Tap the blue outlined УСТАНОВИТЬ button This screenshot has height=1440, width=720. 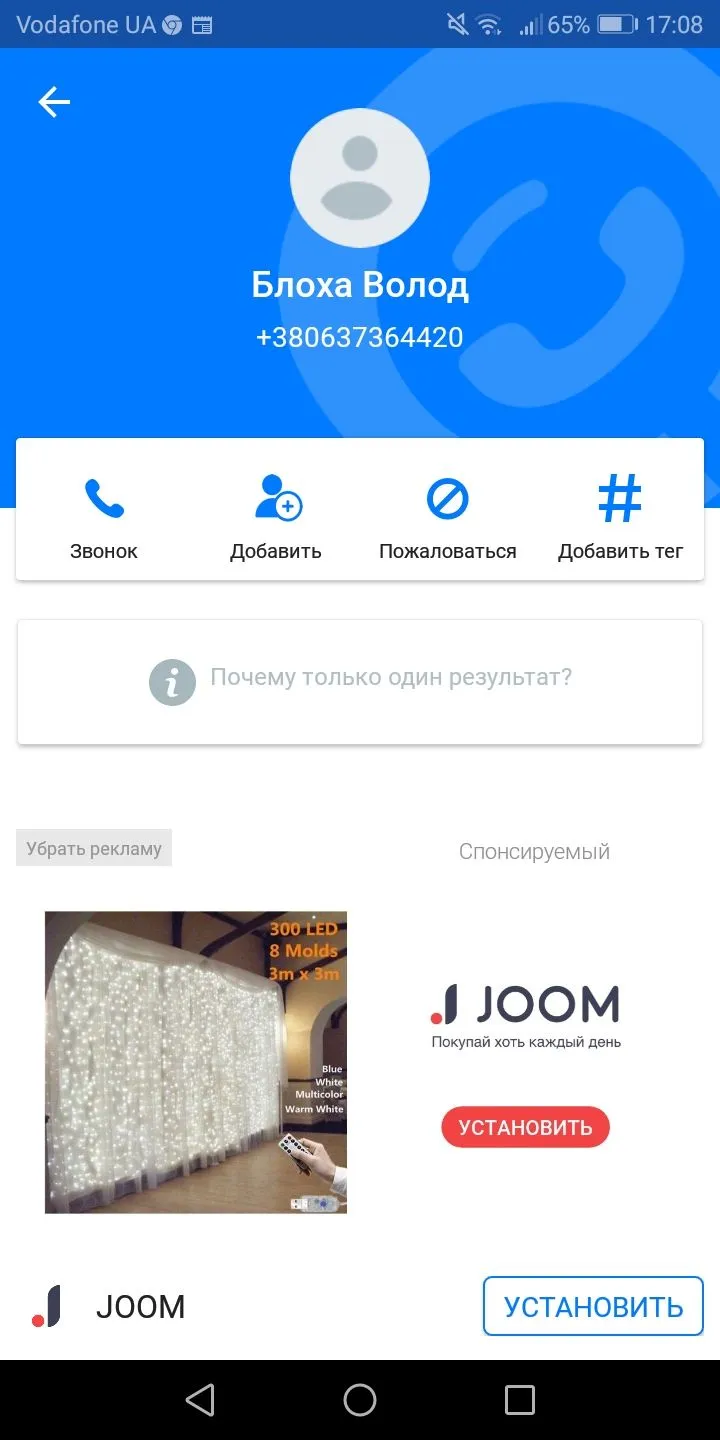(x=593, y=1306)
